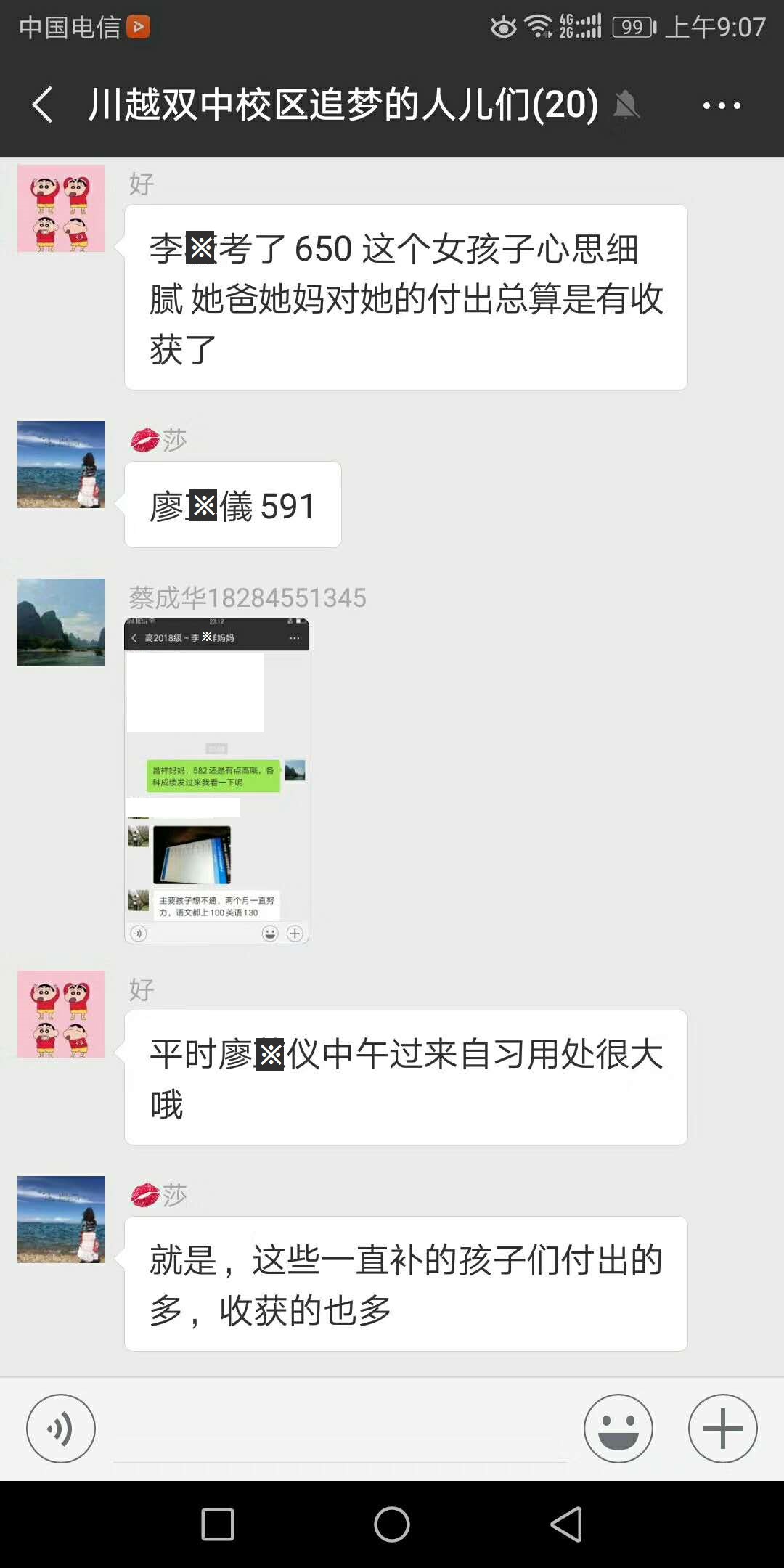The width and height of the screenshot is (784, 1568).
Task: Open the emoji sticker panel
Action: point(618,1429)
